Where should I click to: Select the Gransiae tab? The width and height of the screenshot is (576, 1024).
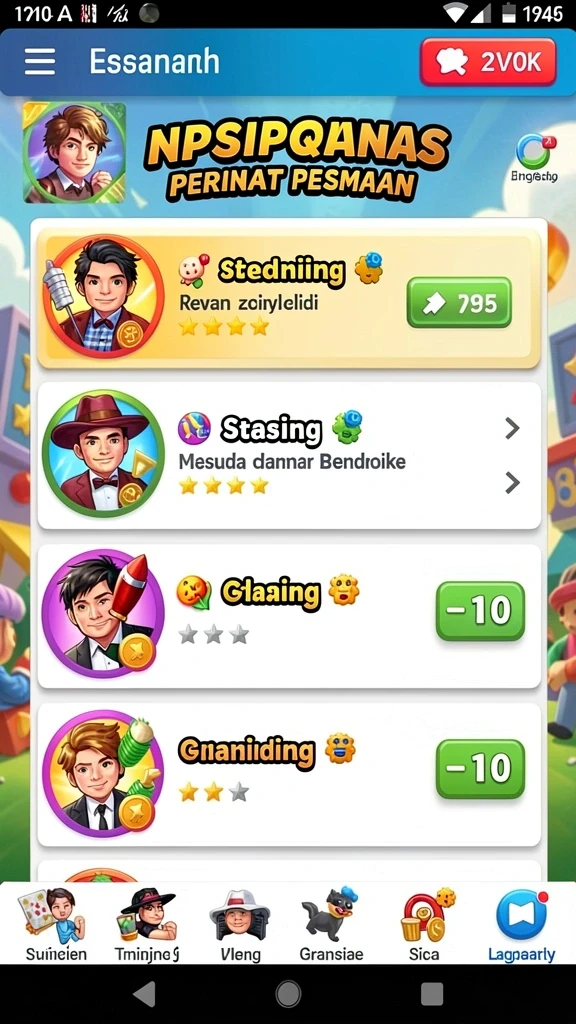point(331,925)
